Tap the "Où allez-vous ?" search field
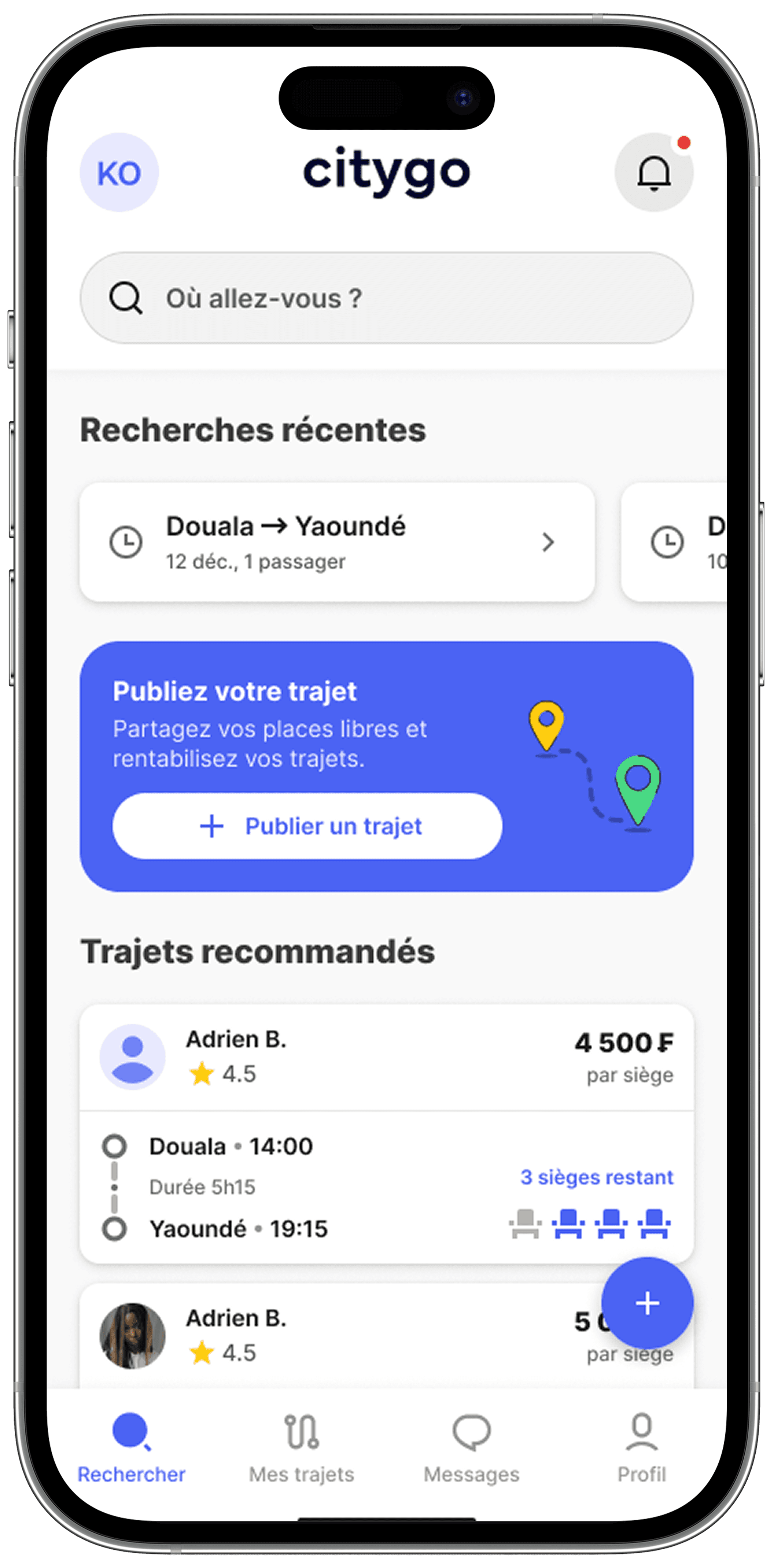Screen dimensions: 774x1568 click(386, 298)
